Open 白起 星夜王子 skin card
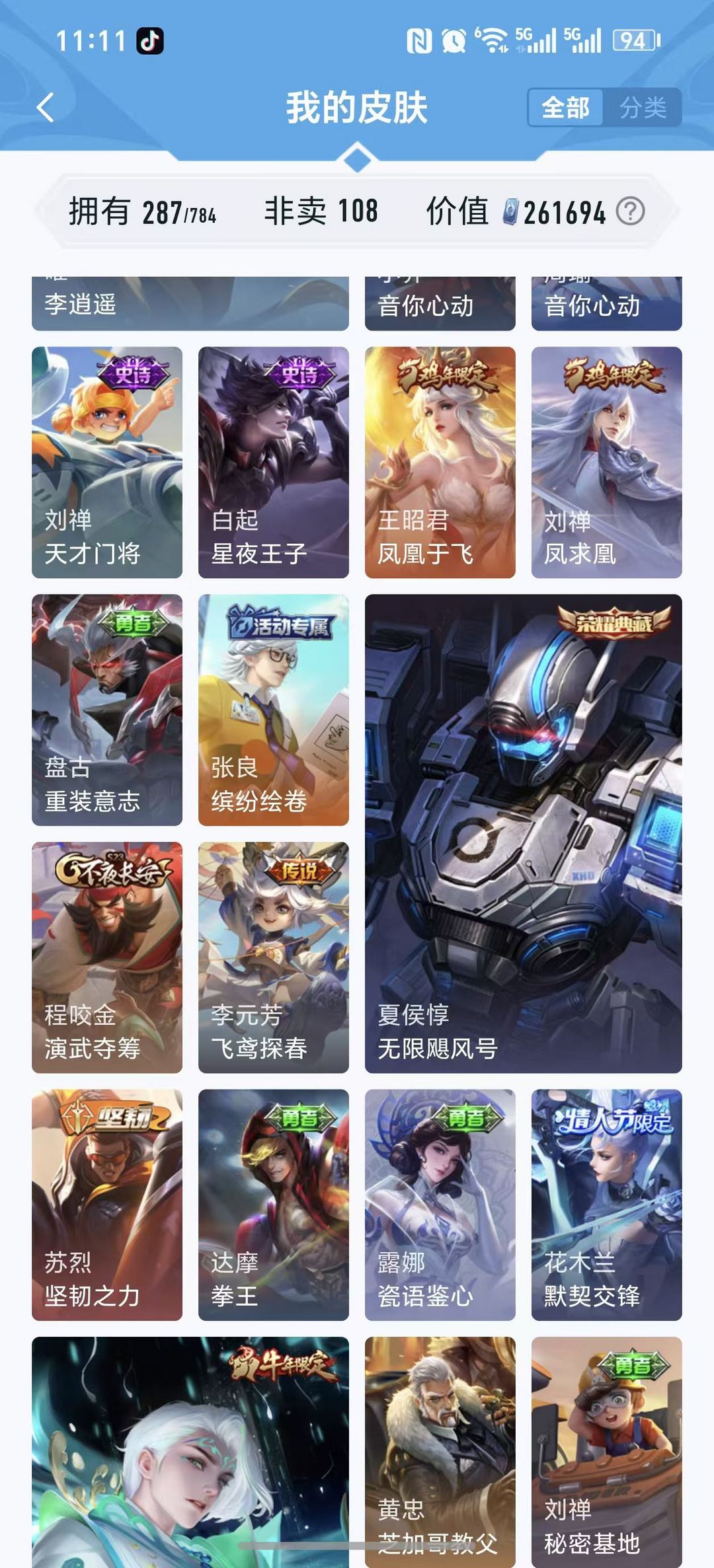 click(273, 463)
